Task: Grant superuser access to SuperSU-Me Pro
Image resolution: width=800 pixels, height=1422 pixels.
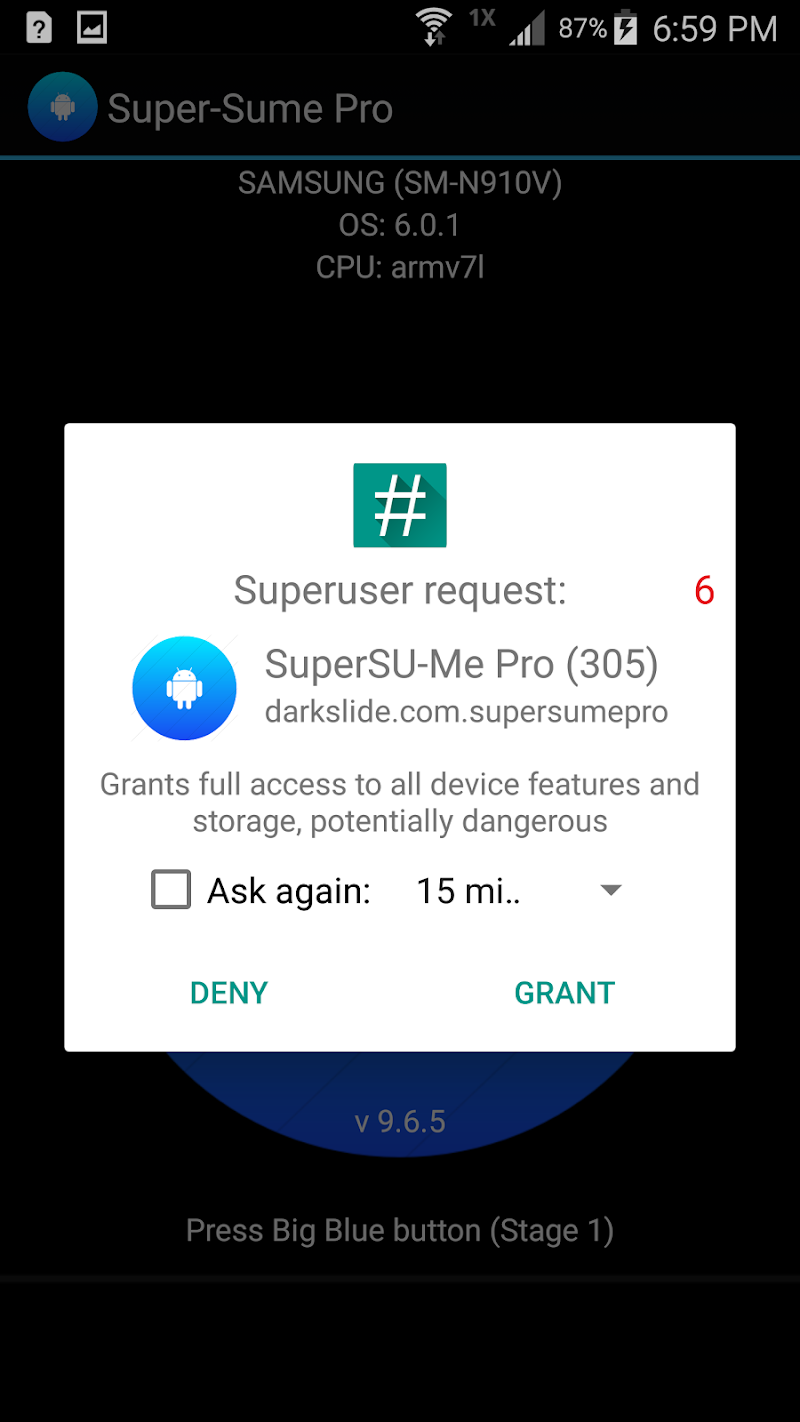Action: pyautogui.click(x=564, y=992)
